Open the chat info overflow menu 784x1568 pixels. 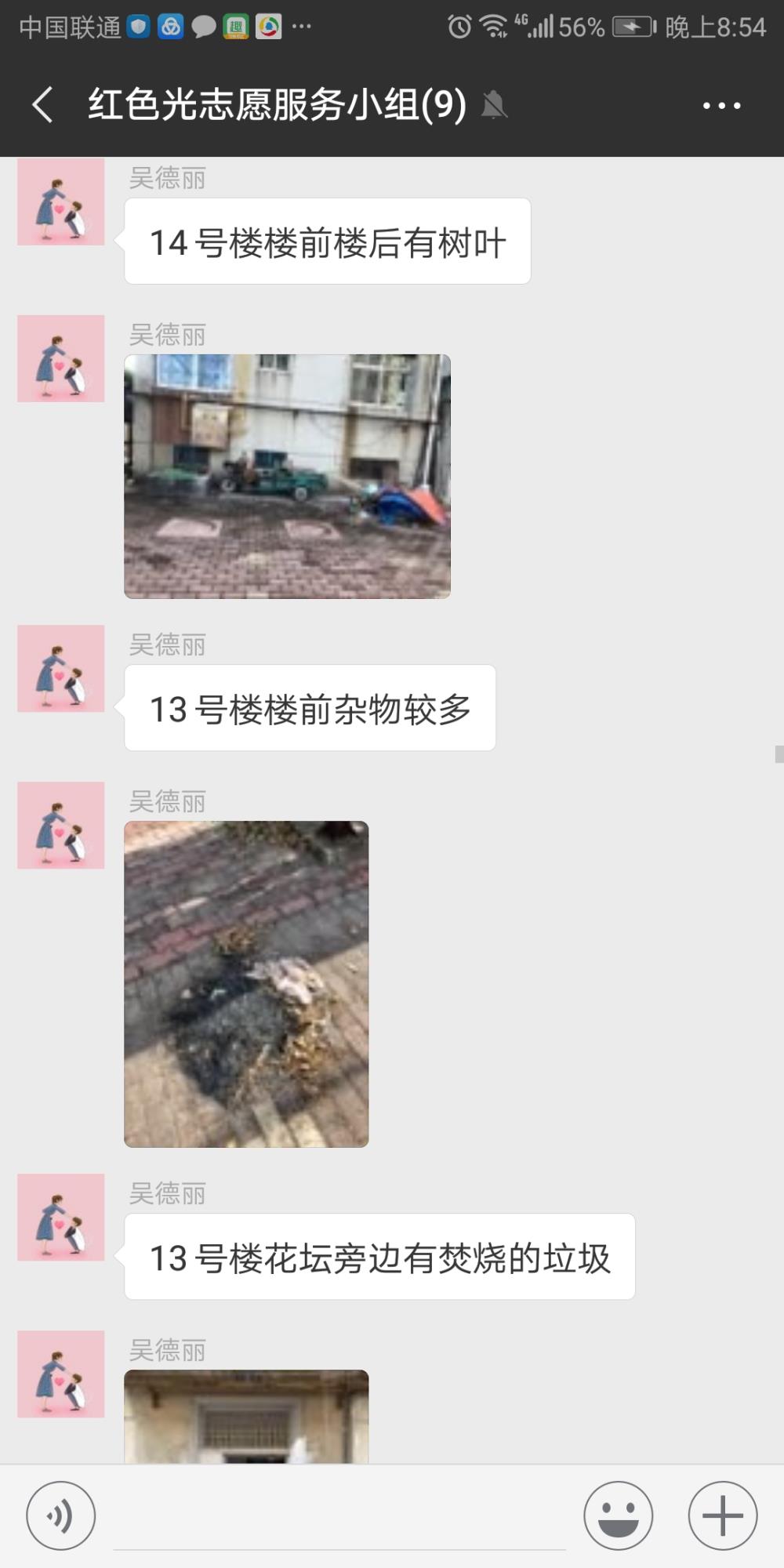[721, 105]
